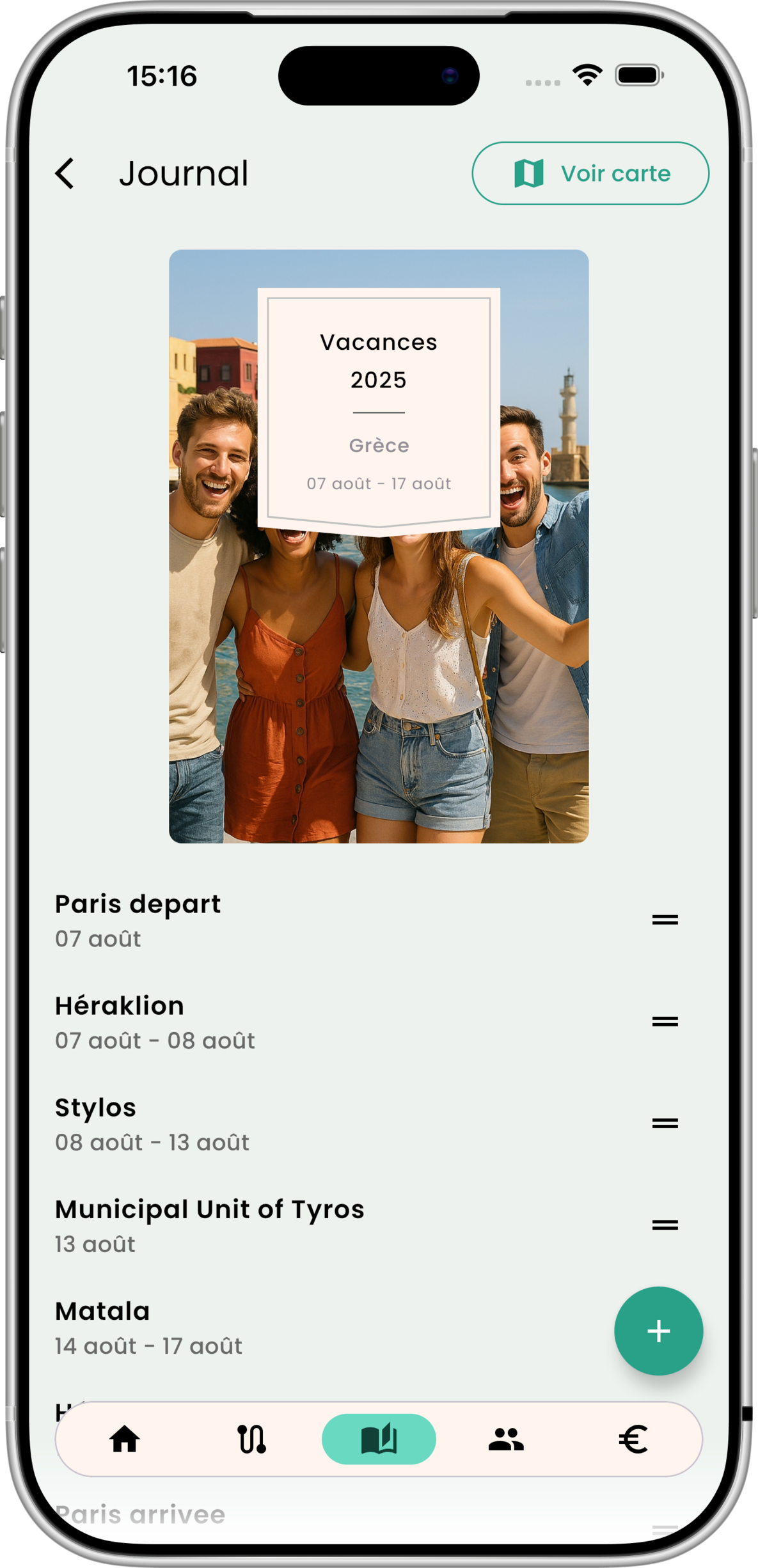Viewport: 758px width, 1568px height.
Task: Open the itinerary route icon in bottom bar
Action: (x=251, y=1440)
